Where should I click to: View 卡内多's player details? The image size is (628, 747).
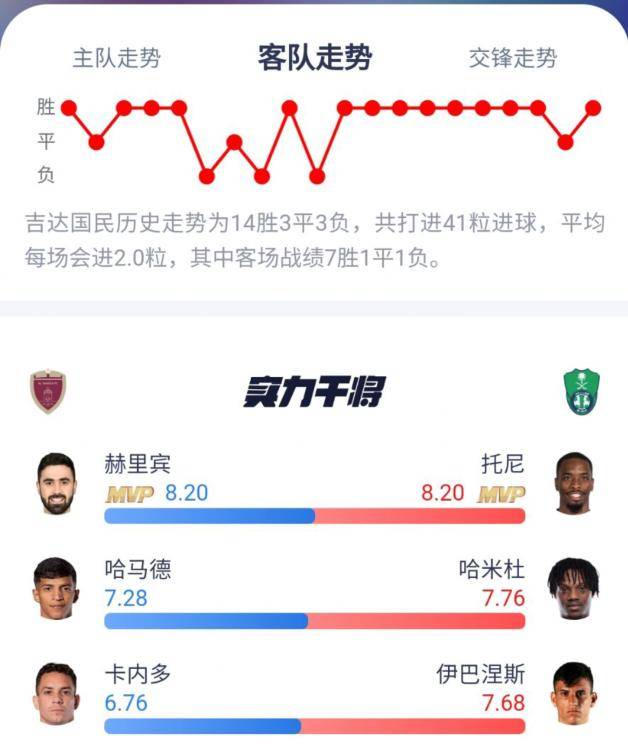[x=57, y=692]
